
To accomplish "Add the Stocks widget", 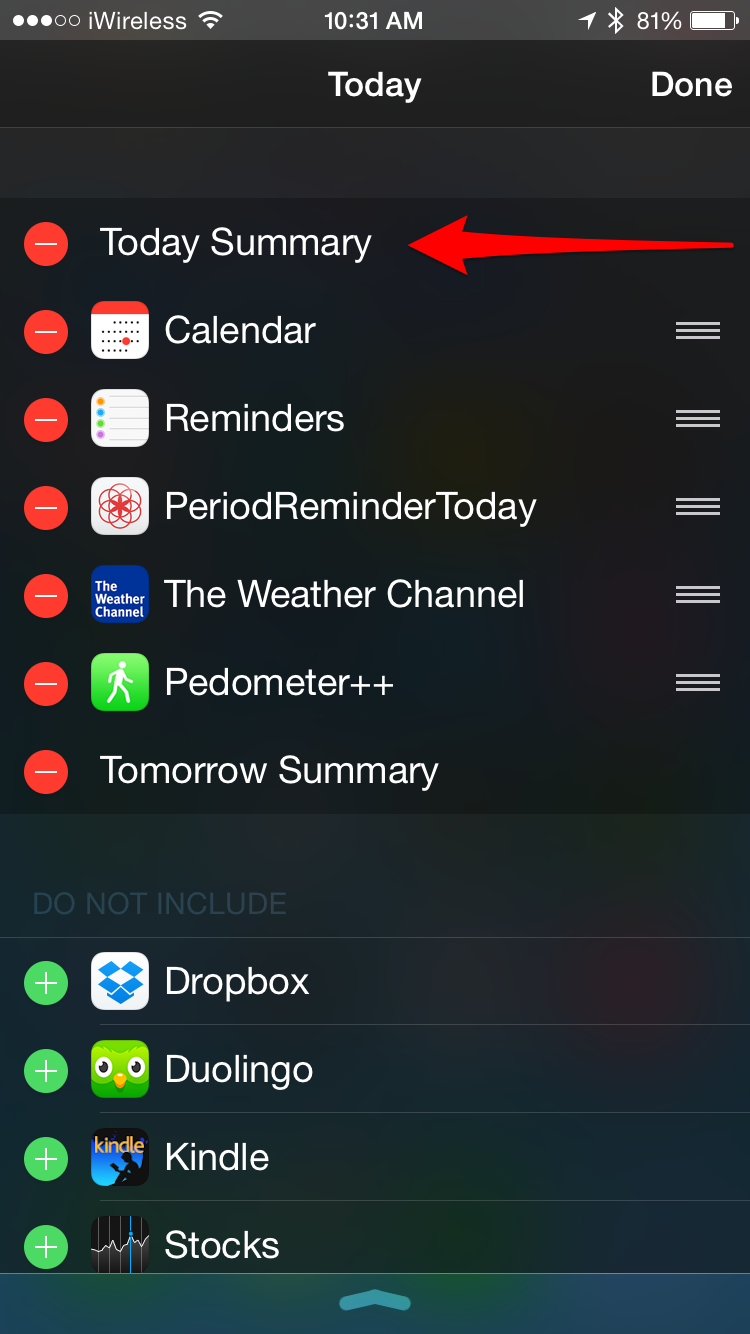I will 46,1247.
